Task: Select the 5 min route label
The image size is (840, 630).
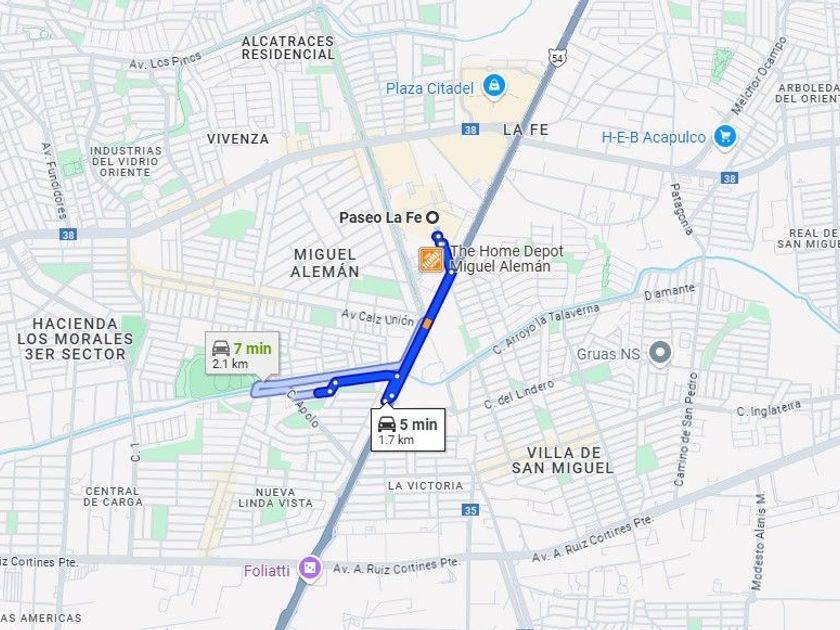Action: (407, 430)
